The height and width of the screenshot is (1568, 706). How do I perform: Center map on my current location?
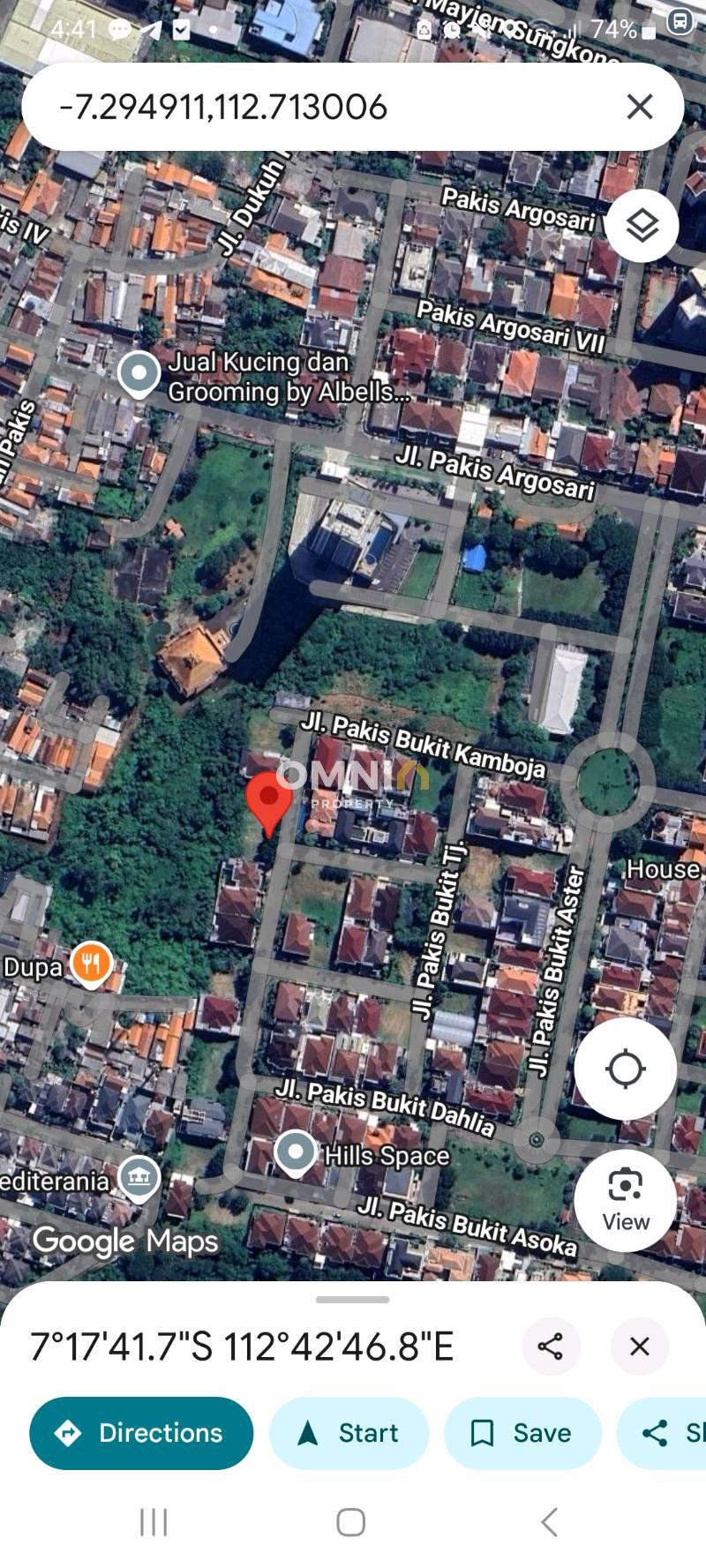(x=626, y=1069)
